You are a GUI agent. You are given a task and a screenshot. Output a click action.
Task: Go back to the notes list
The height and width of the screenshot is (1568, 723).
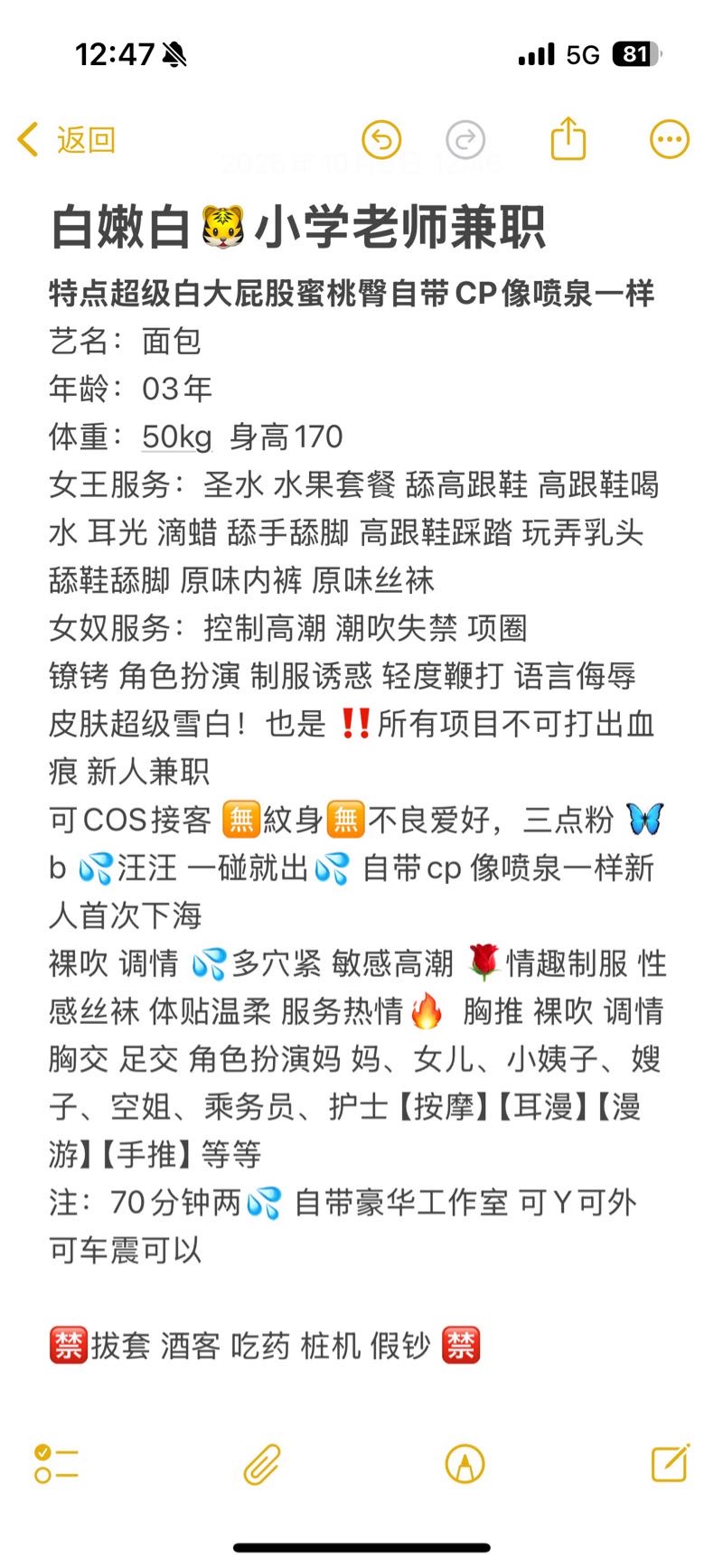click(67, 140)
